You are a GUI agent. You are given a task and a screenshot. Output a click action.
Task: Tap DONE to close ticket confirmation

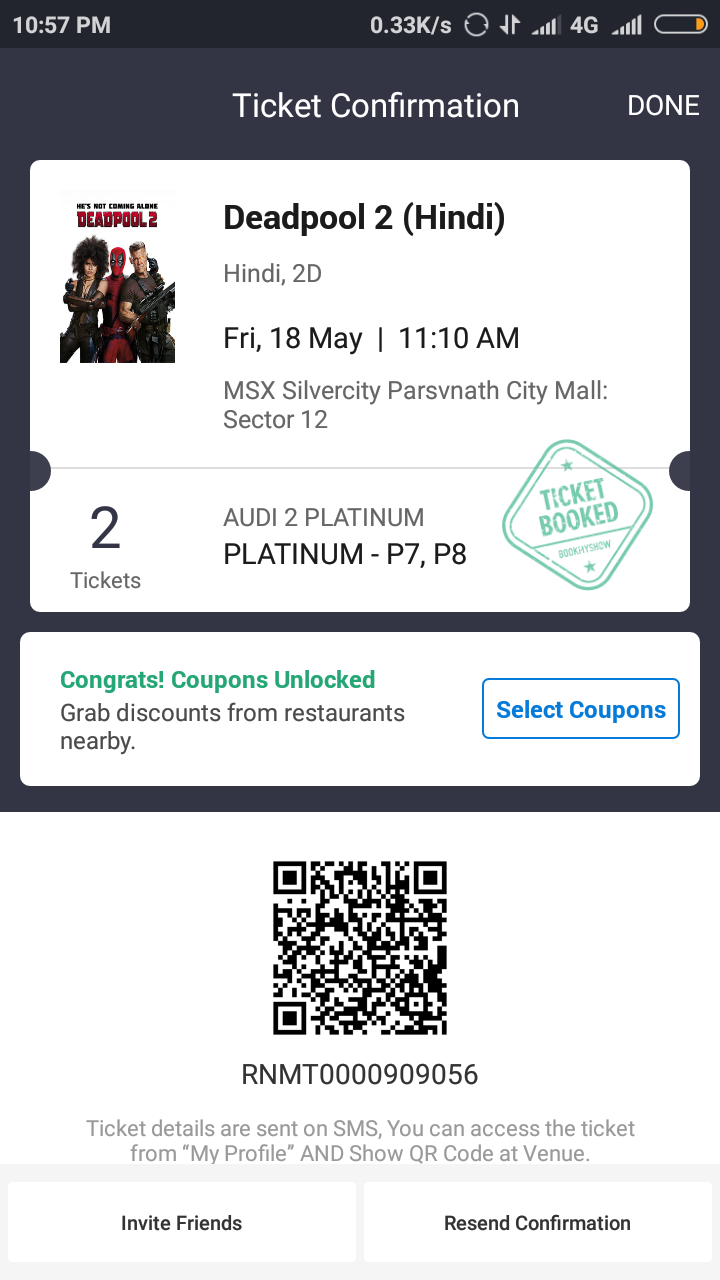(x=662, y=106)
